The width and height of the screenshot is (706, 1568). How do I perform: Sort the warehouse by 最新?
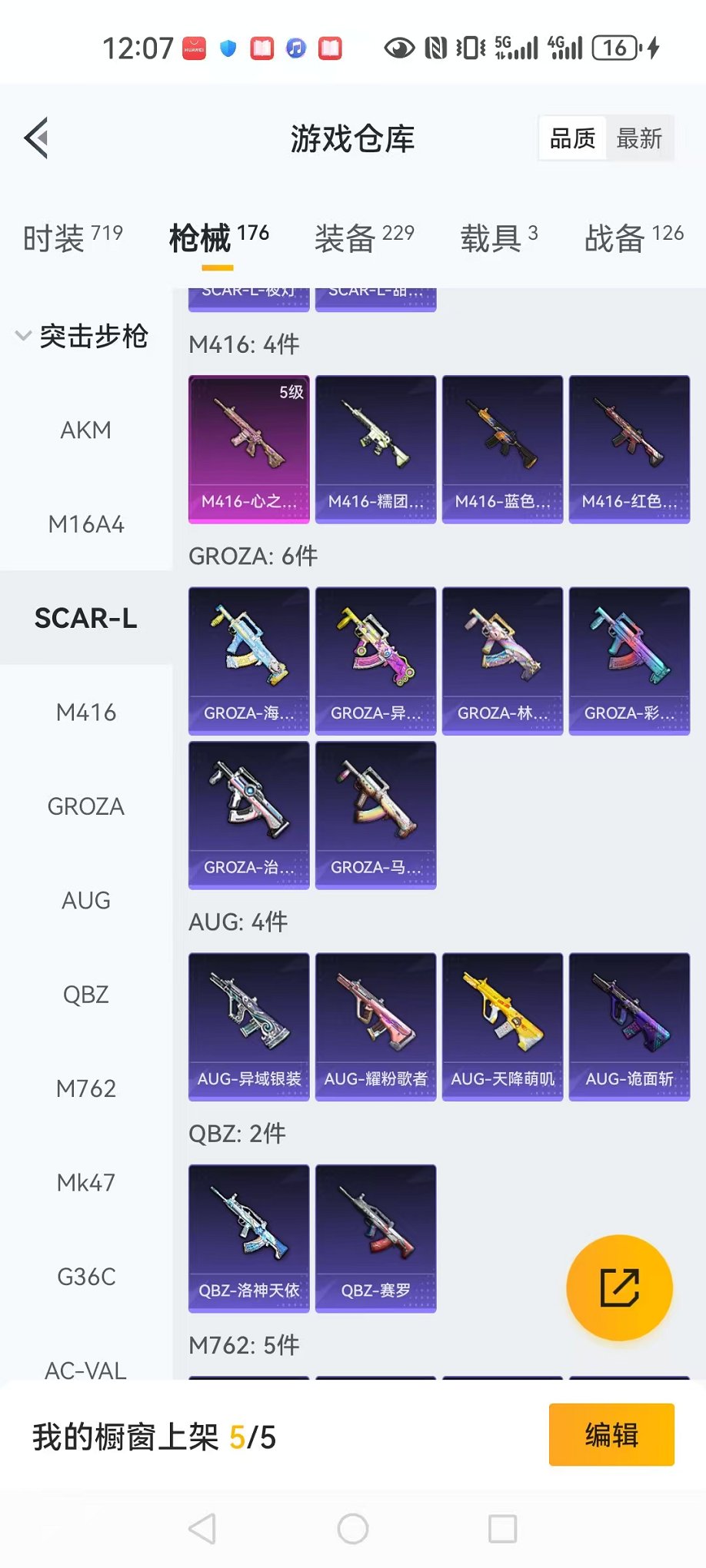coord(639,138)
